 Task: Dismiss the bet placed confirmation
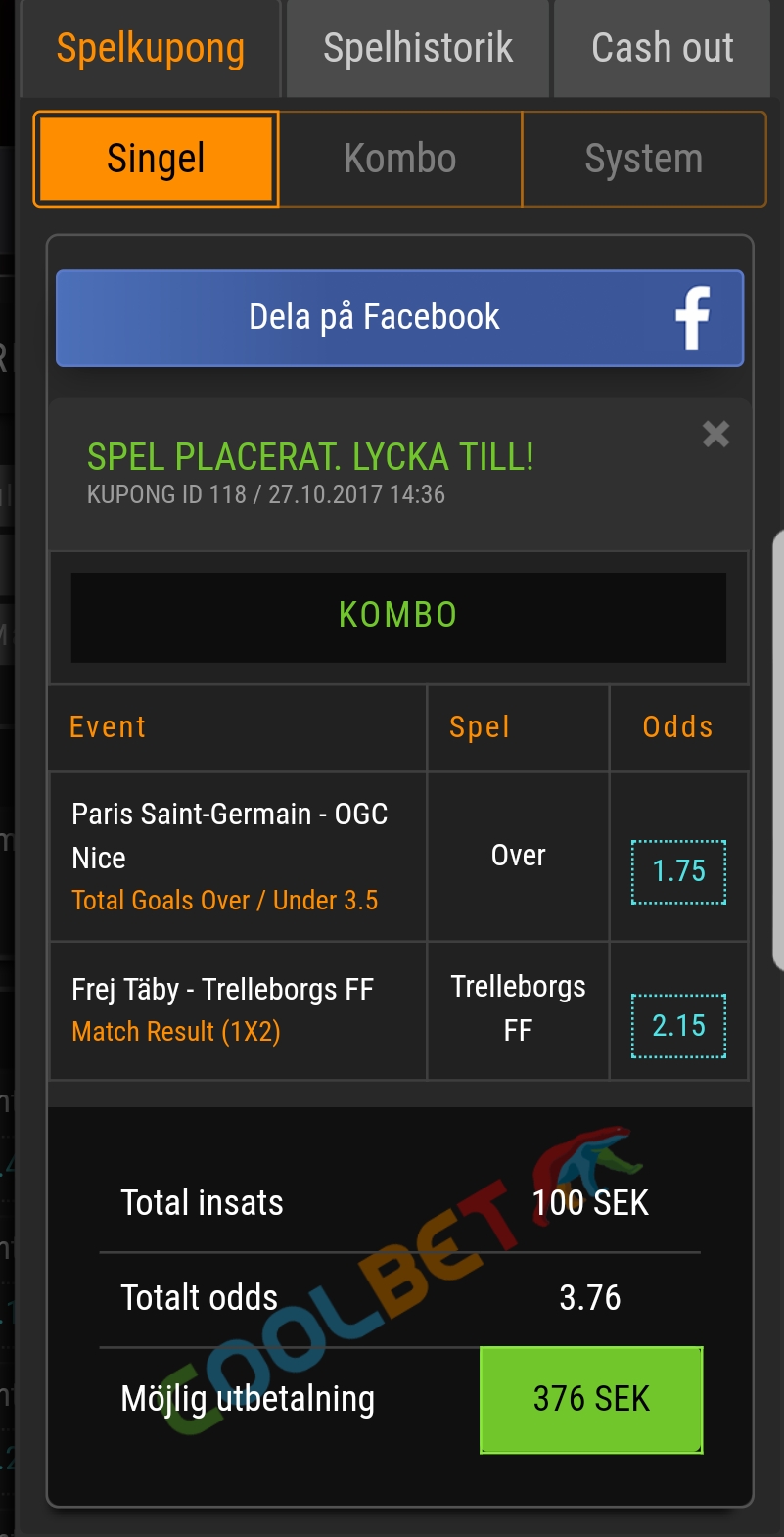click(716, 434)
